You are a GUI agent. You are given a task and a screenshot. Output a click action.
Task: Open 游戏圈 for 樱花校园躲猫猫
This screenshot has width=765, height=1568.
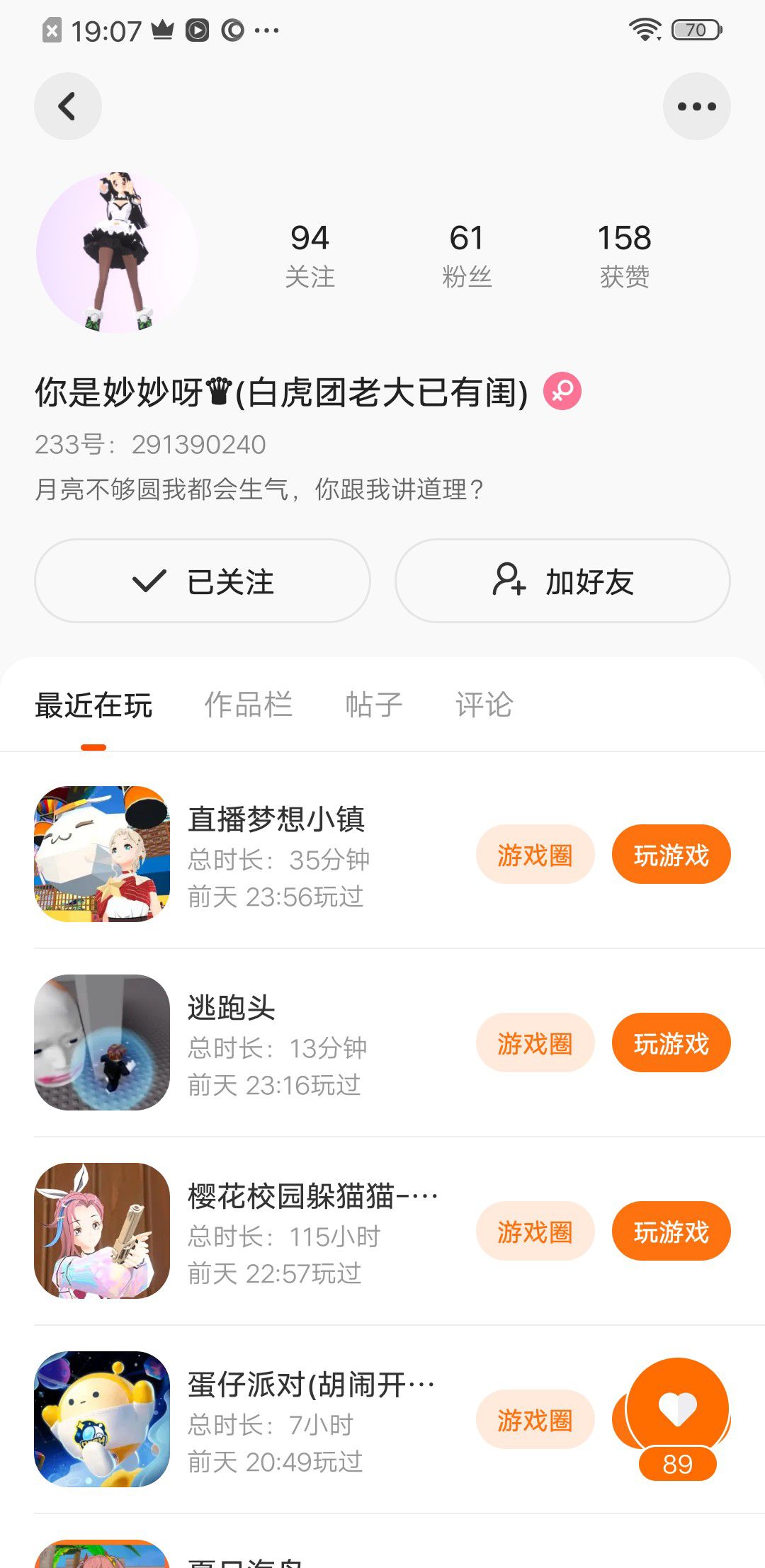click(x=535, y=1232)
